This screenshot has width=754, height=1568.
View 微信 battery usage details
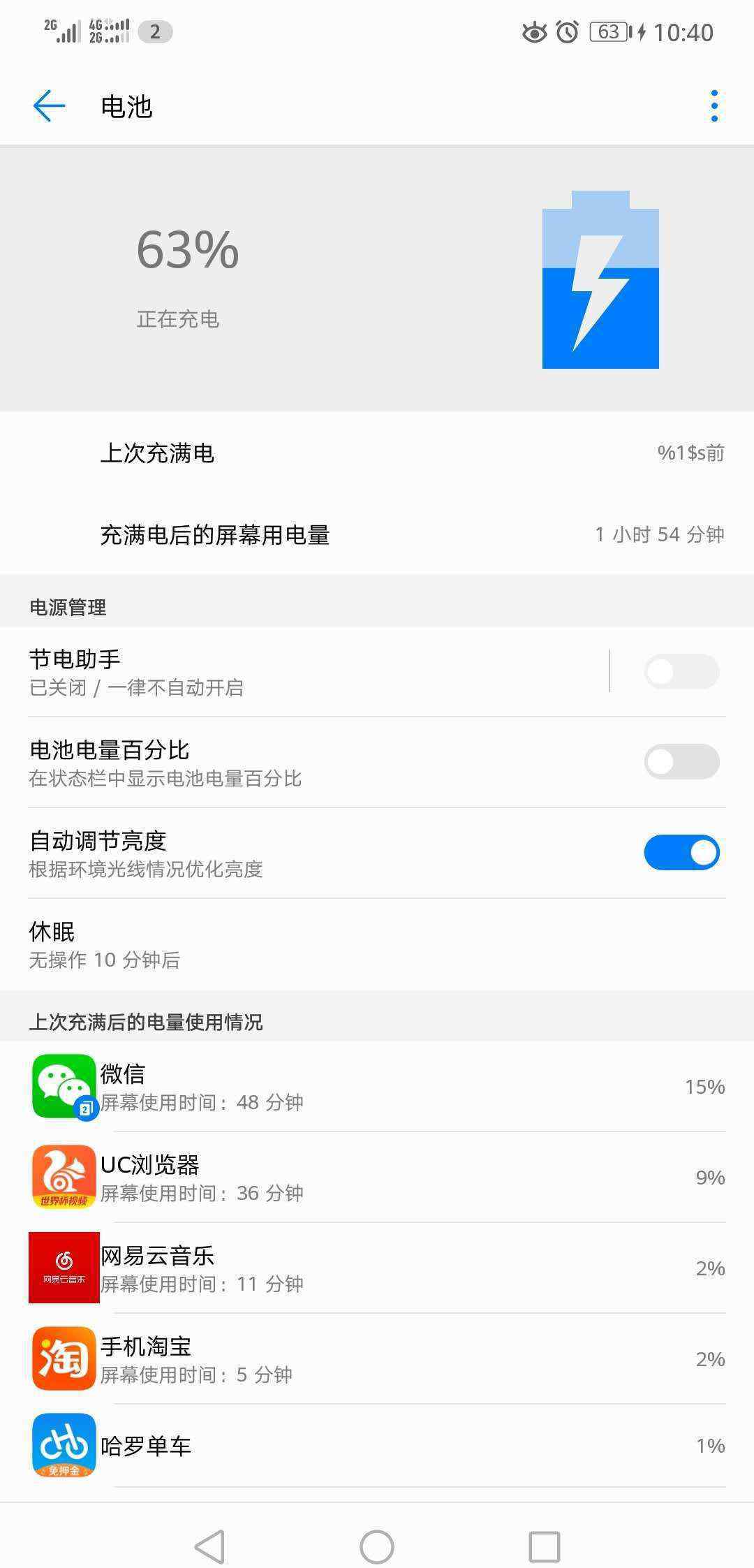pyautogui.click(x=377, y=1086)
